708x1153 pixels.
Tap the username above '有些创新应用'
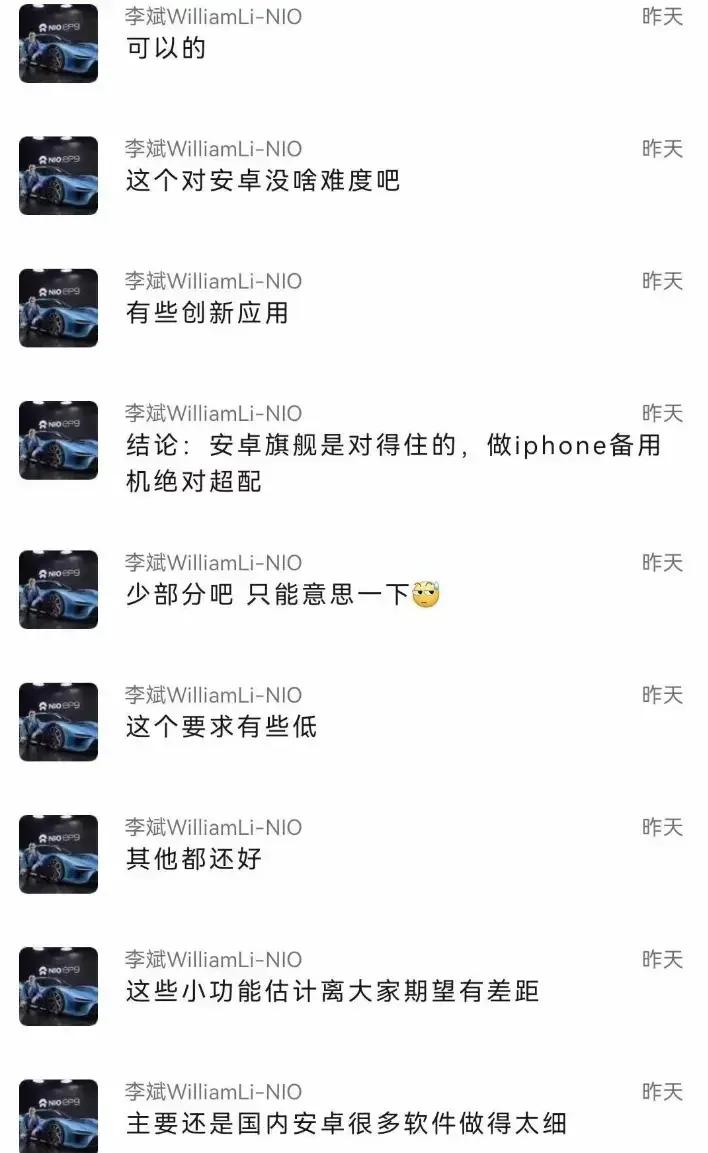212,281
